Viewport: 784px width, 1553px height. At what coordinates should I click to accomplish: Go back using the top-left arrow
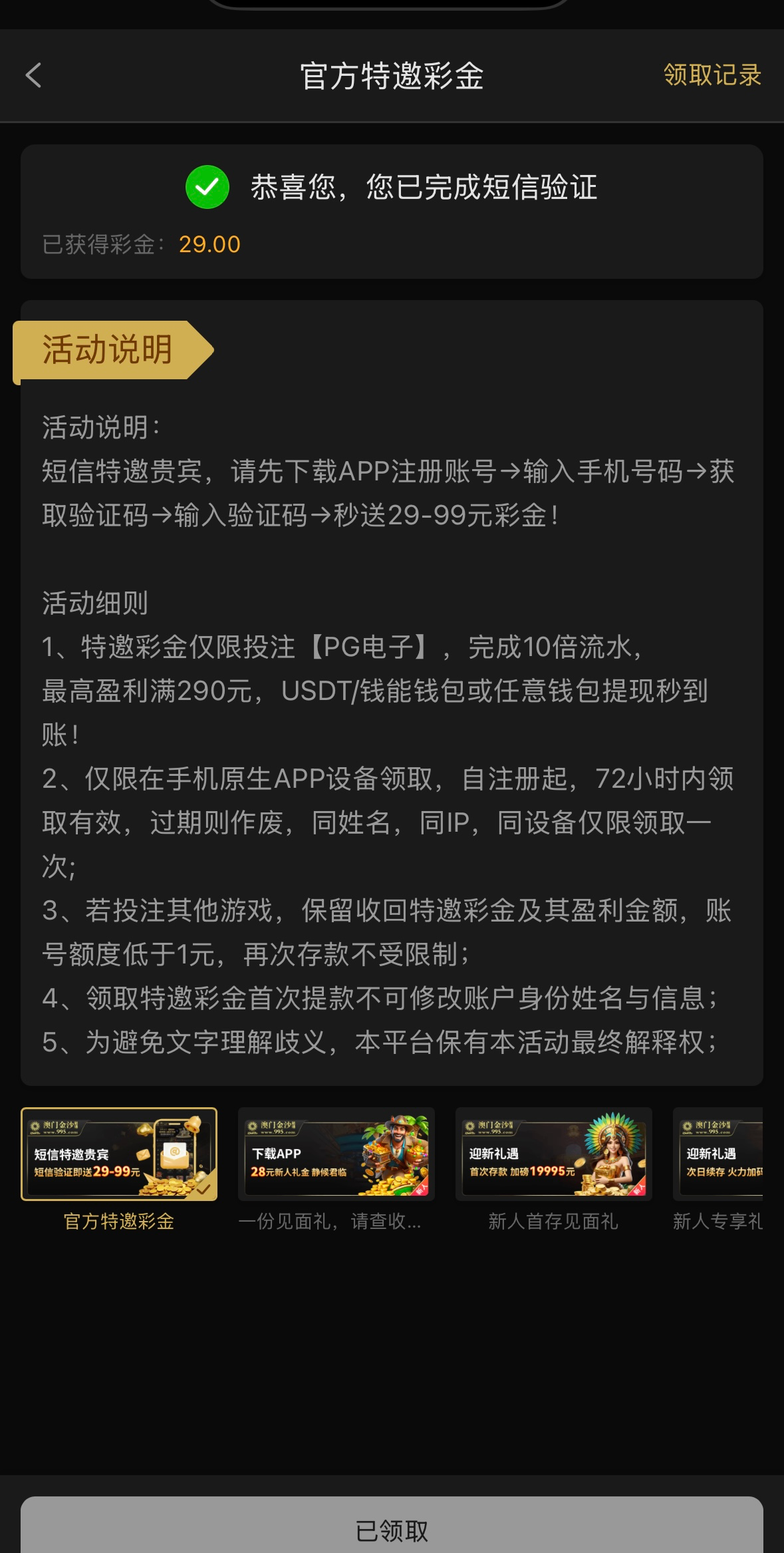point(33,75)
